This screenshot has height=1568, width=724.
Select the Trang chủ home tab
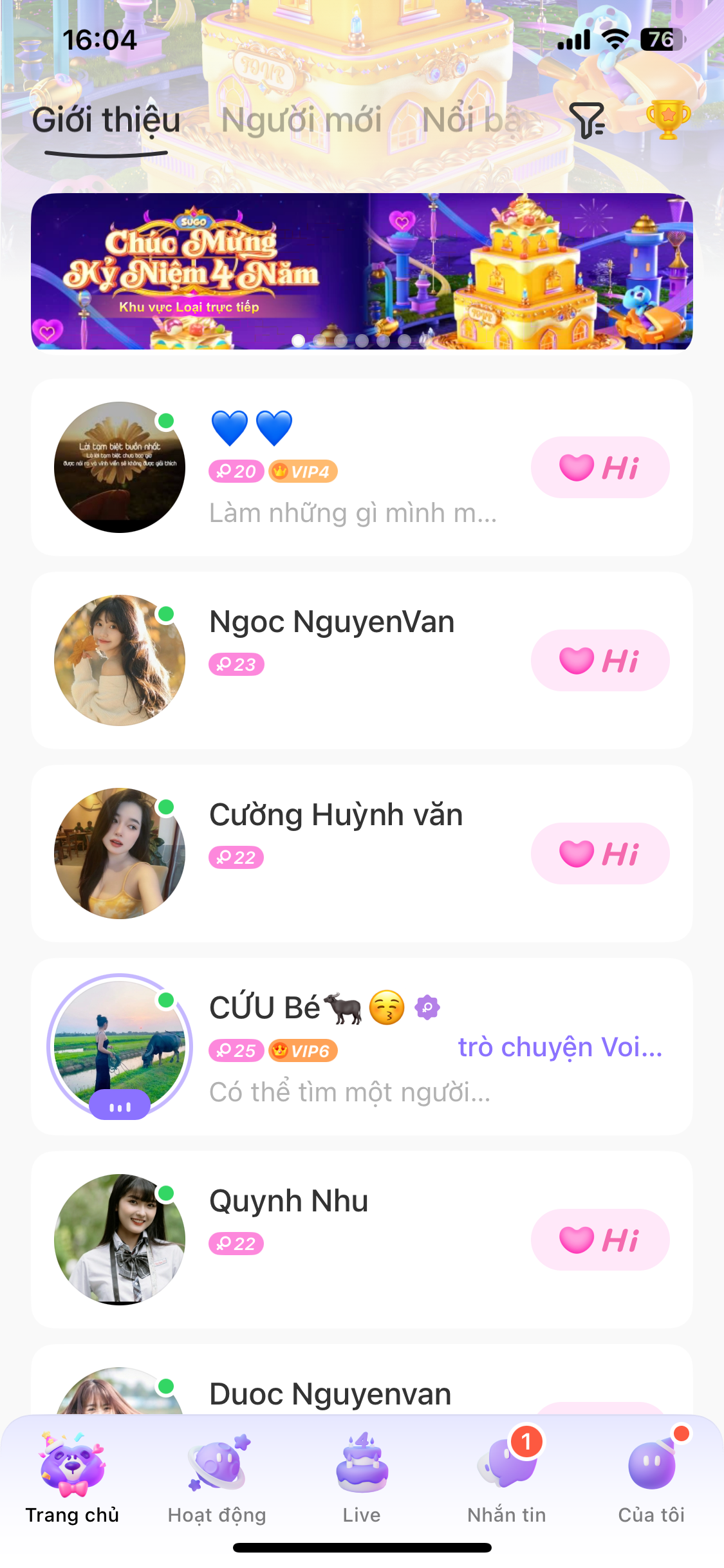(x=72, y=1480)
